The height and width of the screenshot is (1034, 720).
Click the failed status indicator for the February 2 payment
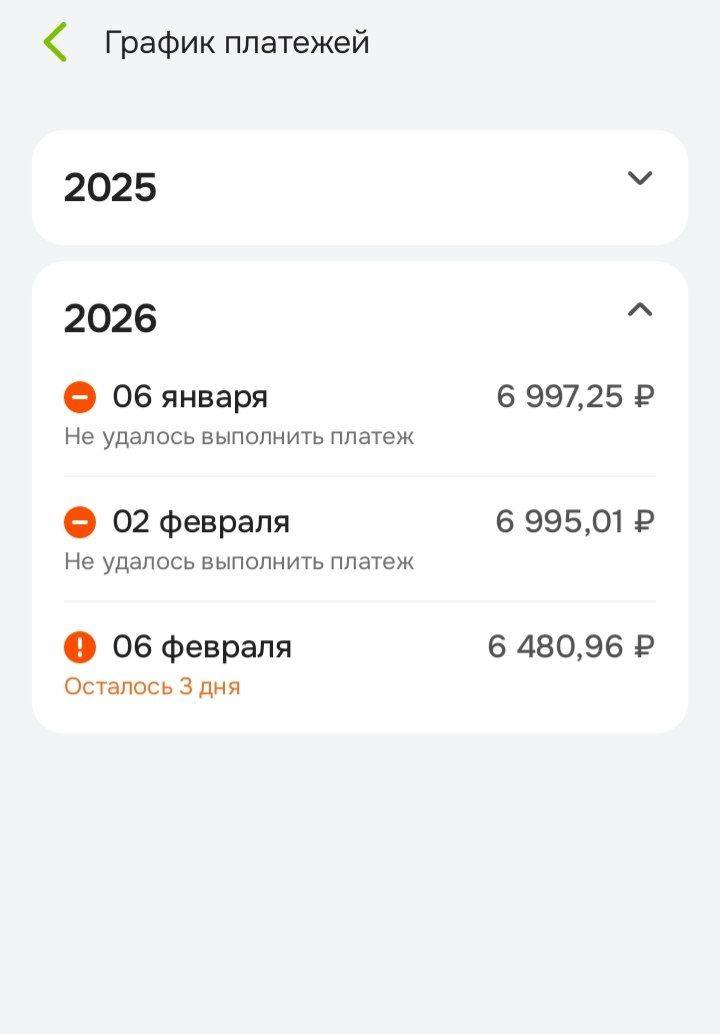81,521
